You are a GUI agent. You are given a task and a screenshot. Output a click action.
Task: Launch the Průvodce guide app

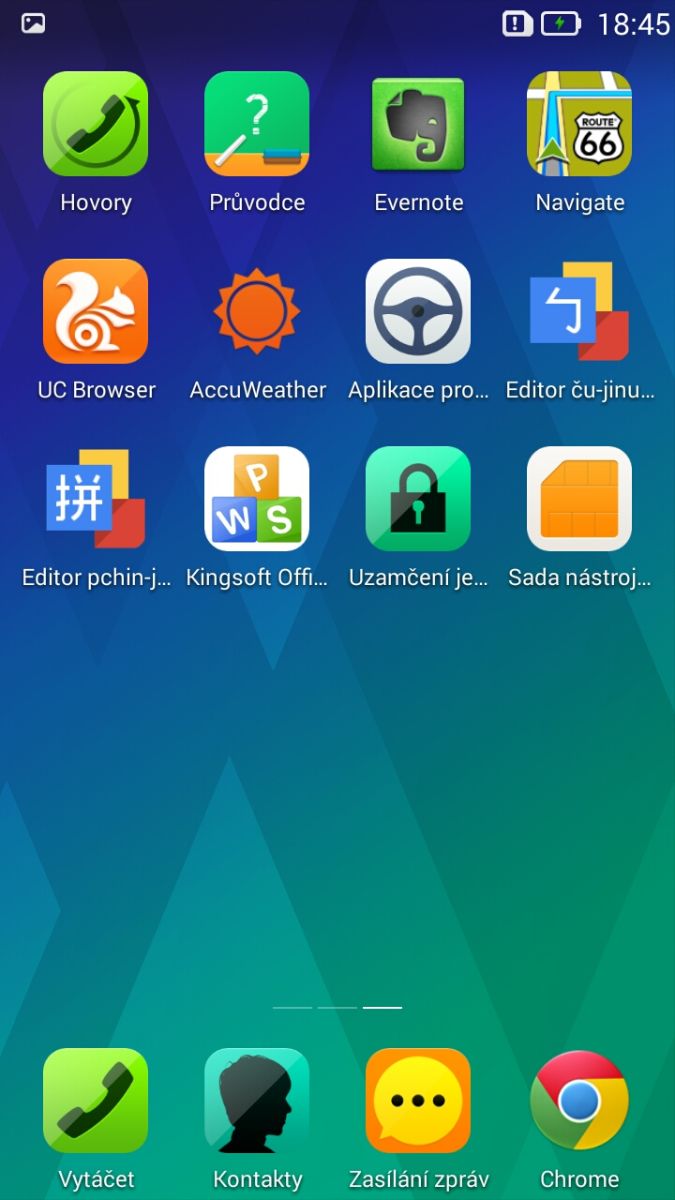pos(257,124)
